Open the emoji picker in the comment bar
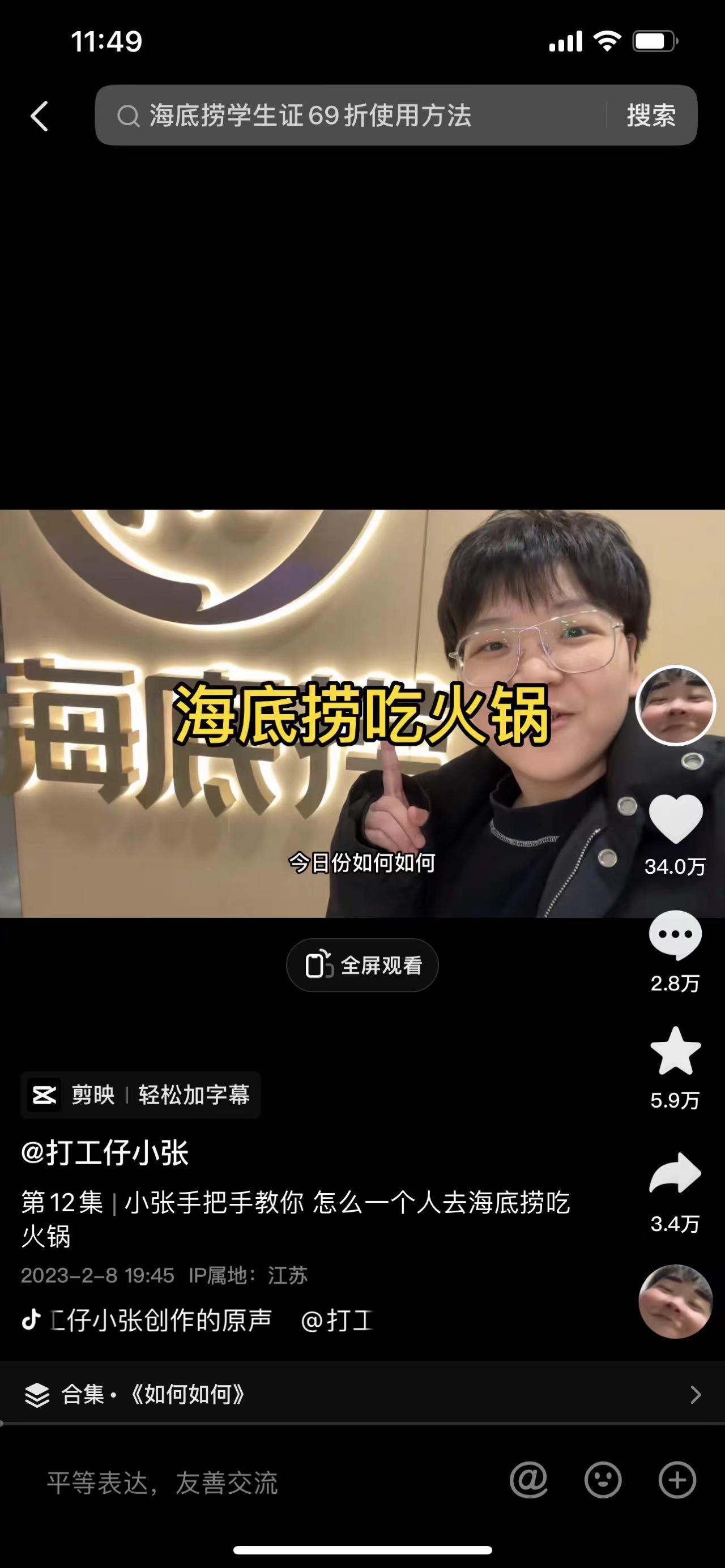 coord(603,1480)
